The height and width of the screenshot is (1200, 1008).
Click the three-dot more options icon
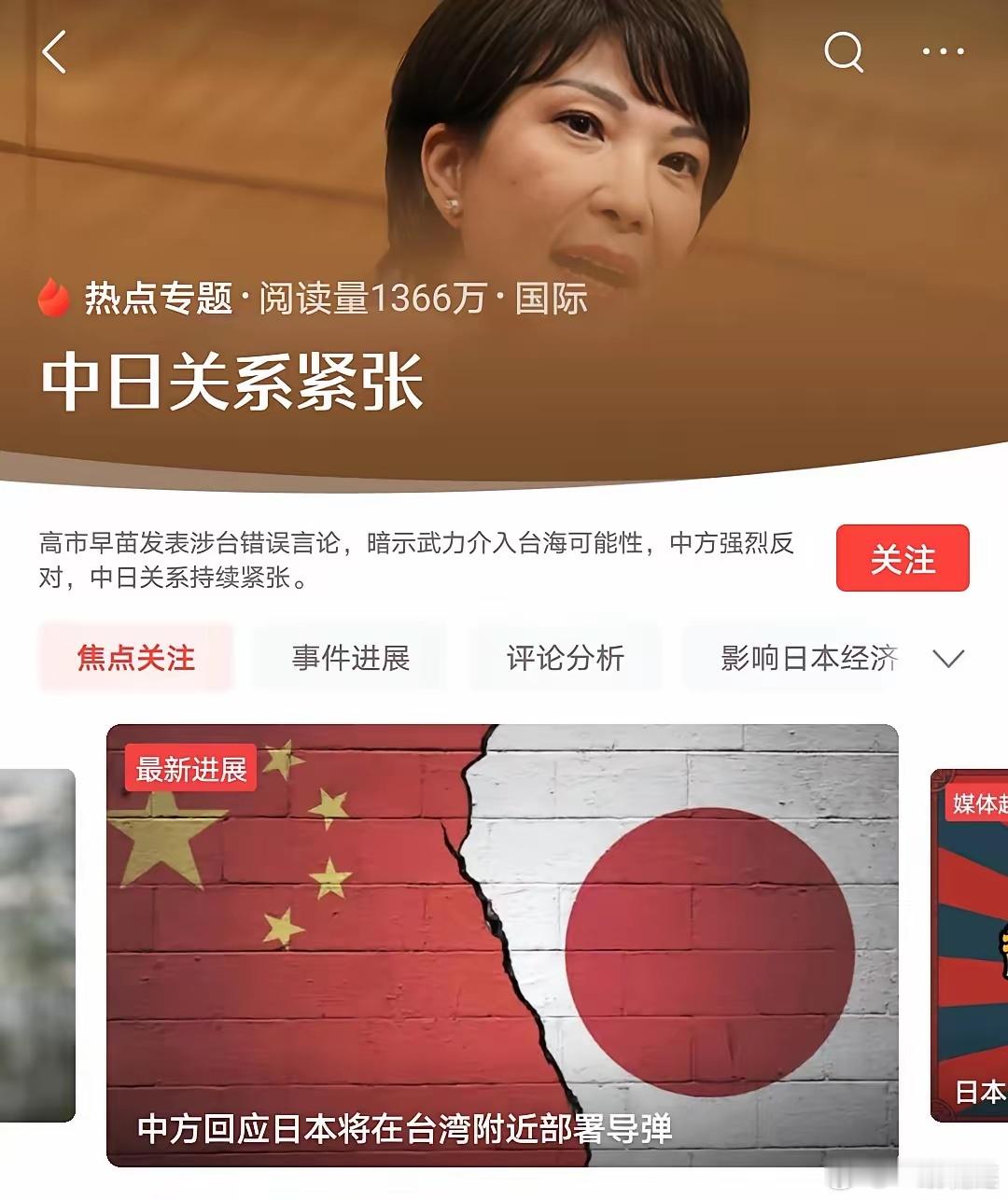(945, 51)
